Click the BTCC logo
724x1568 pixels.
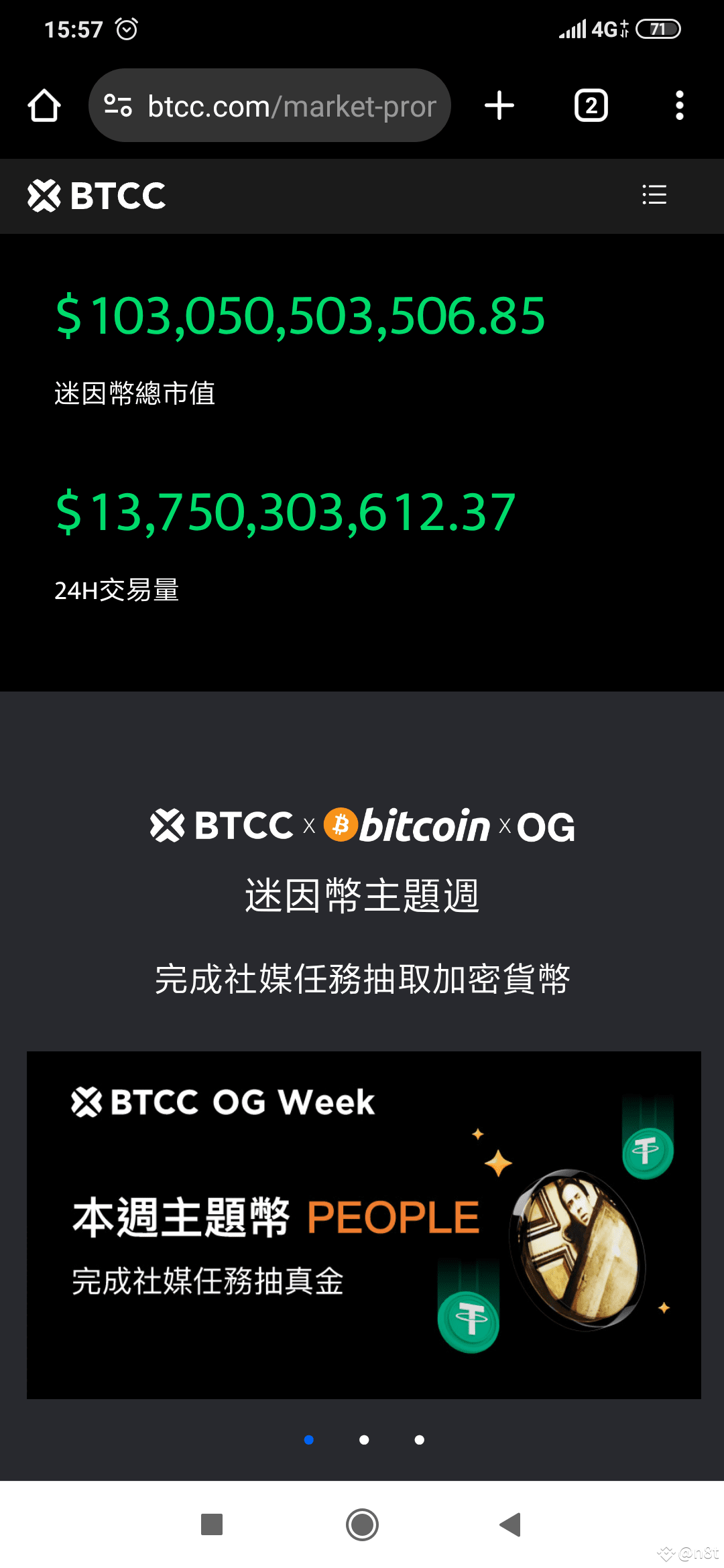point(96,195)
